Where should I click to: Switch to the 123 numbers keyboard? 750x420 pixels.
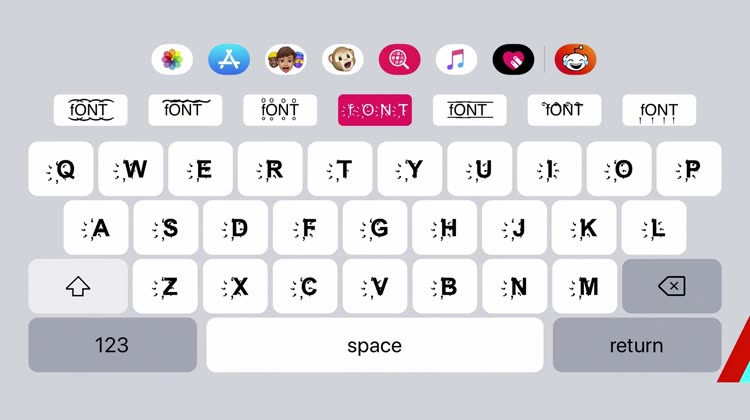[112, 345]
